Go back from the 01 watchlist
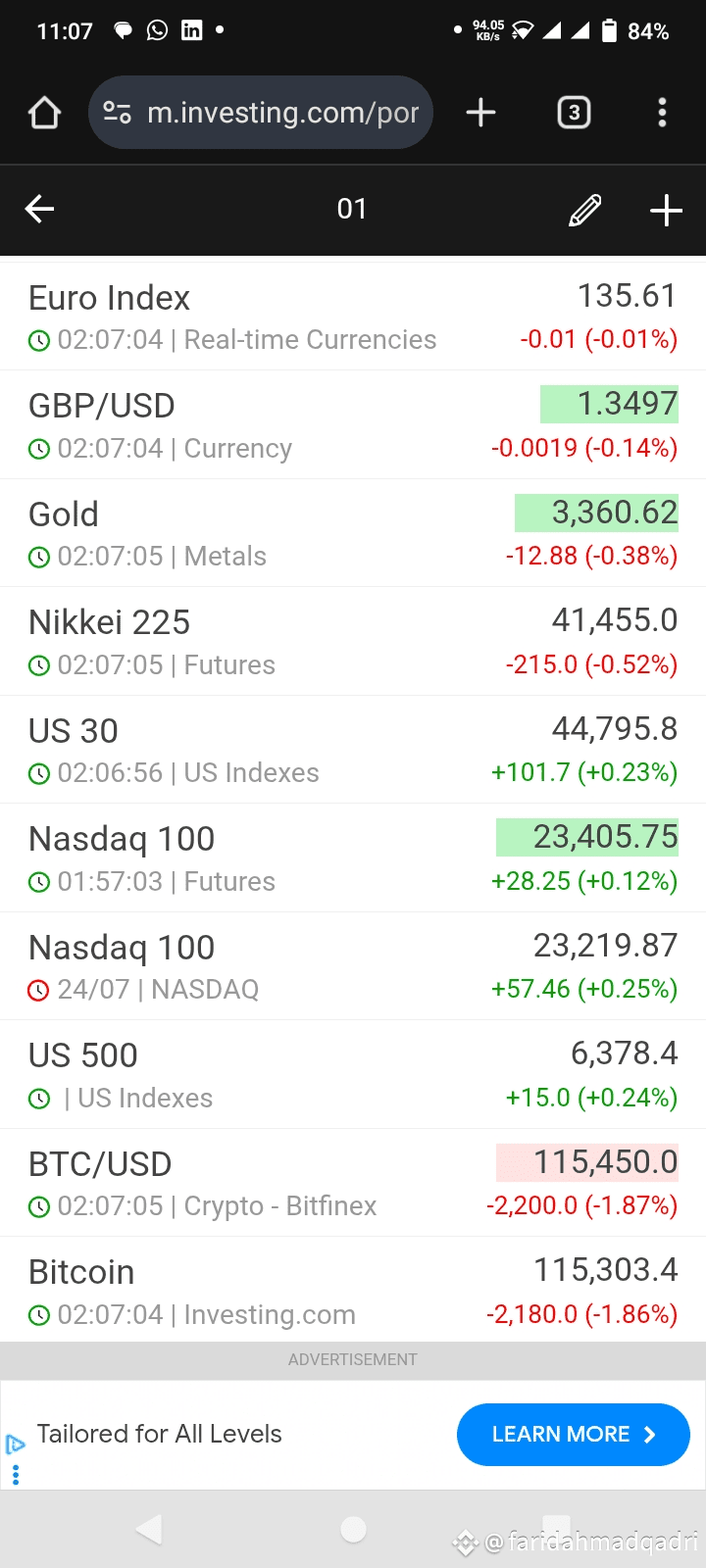The height and width of the screenshot is (1568, 706). click(x=39, y=209)
